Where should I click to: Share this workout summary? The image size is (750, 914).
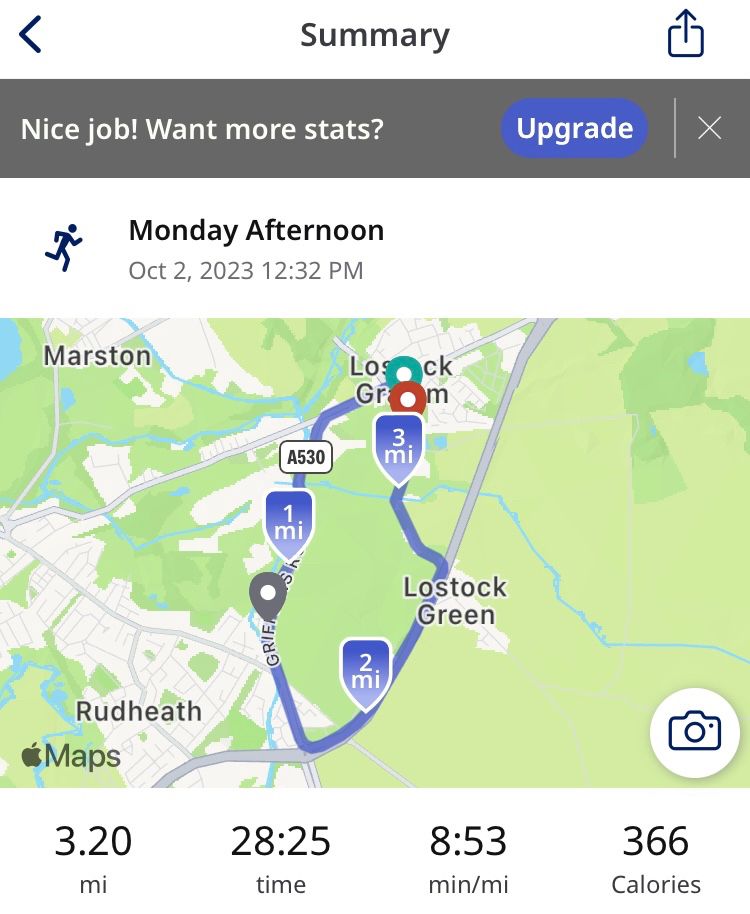click(x=685, y=36)
